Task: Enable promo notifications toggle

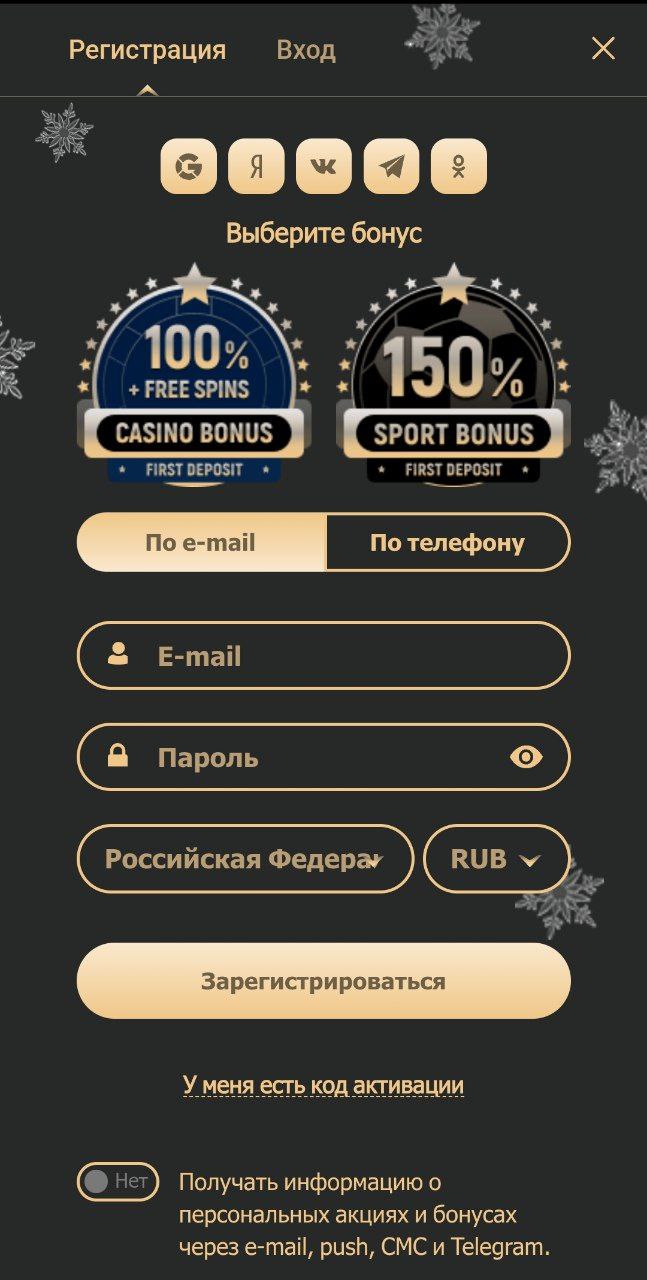Action: click(118, 1181)
